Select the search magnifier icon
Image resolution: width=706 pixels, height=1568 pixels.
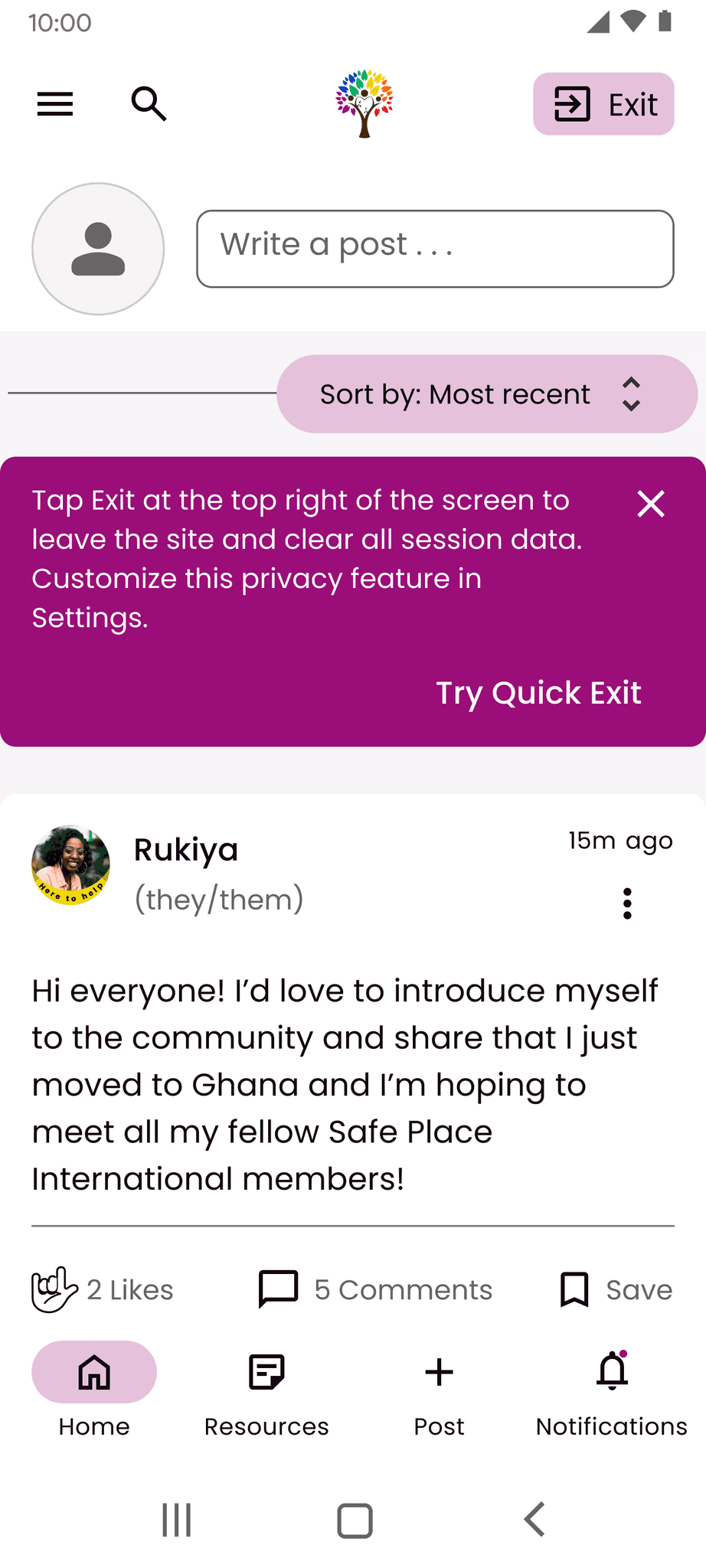[x=149, y=104]
